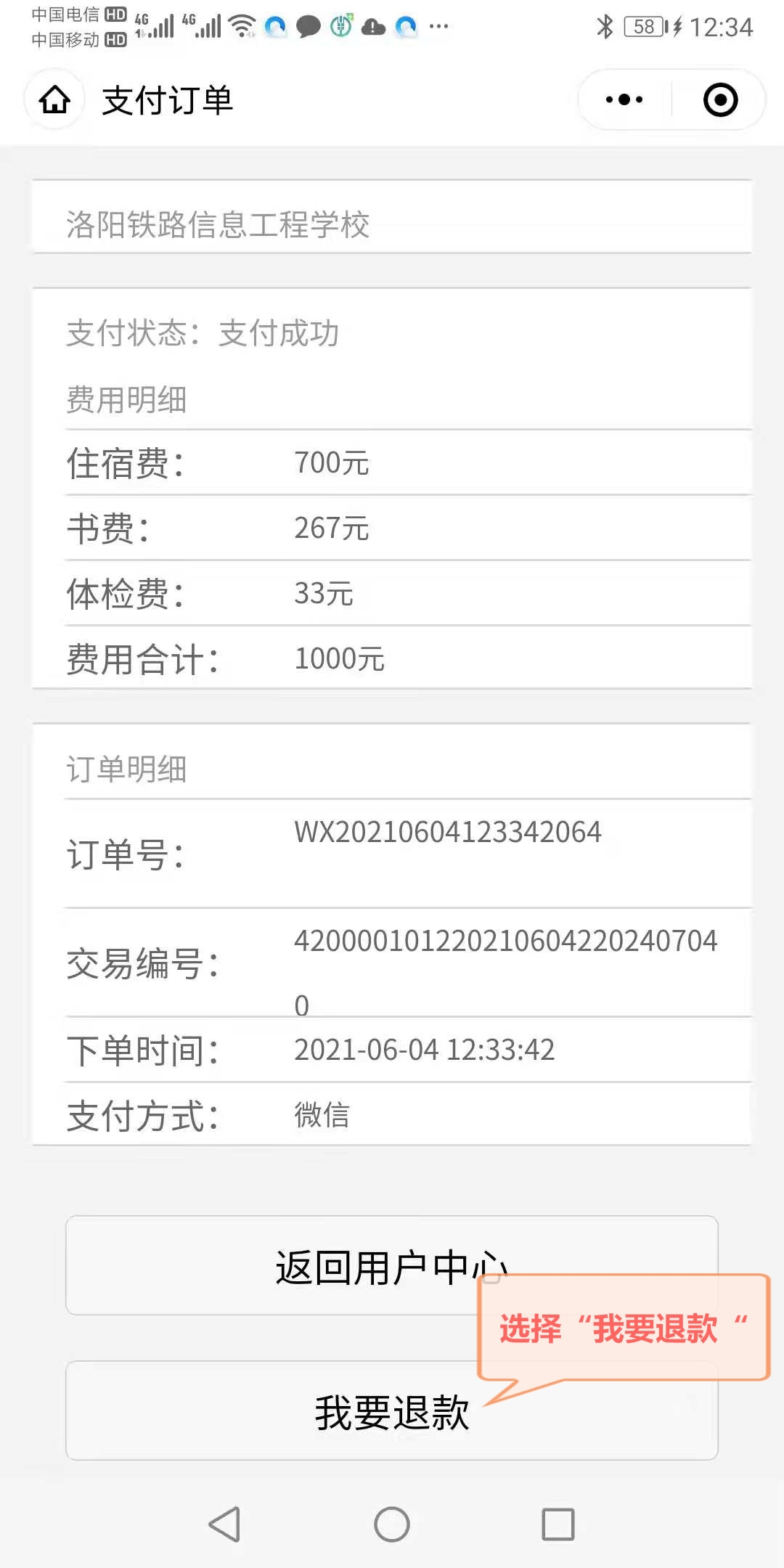Tap the system back button
This screenshot has height=1568, width=784.
[x=224, y=1524]
